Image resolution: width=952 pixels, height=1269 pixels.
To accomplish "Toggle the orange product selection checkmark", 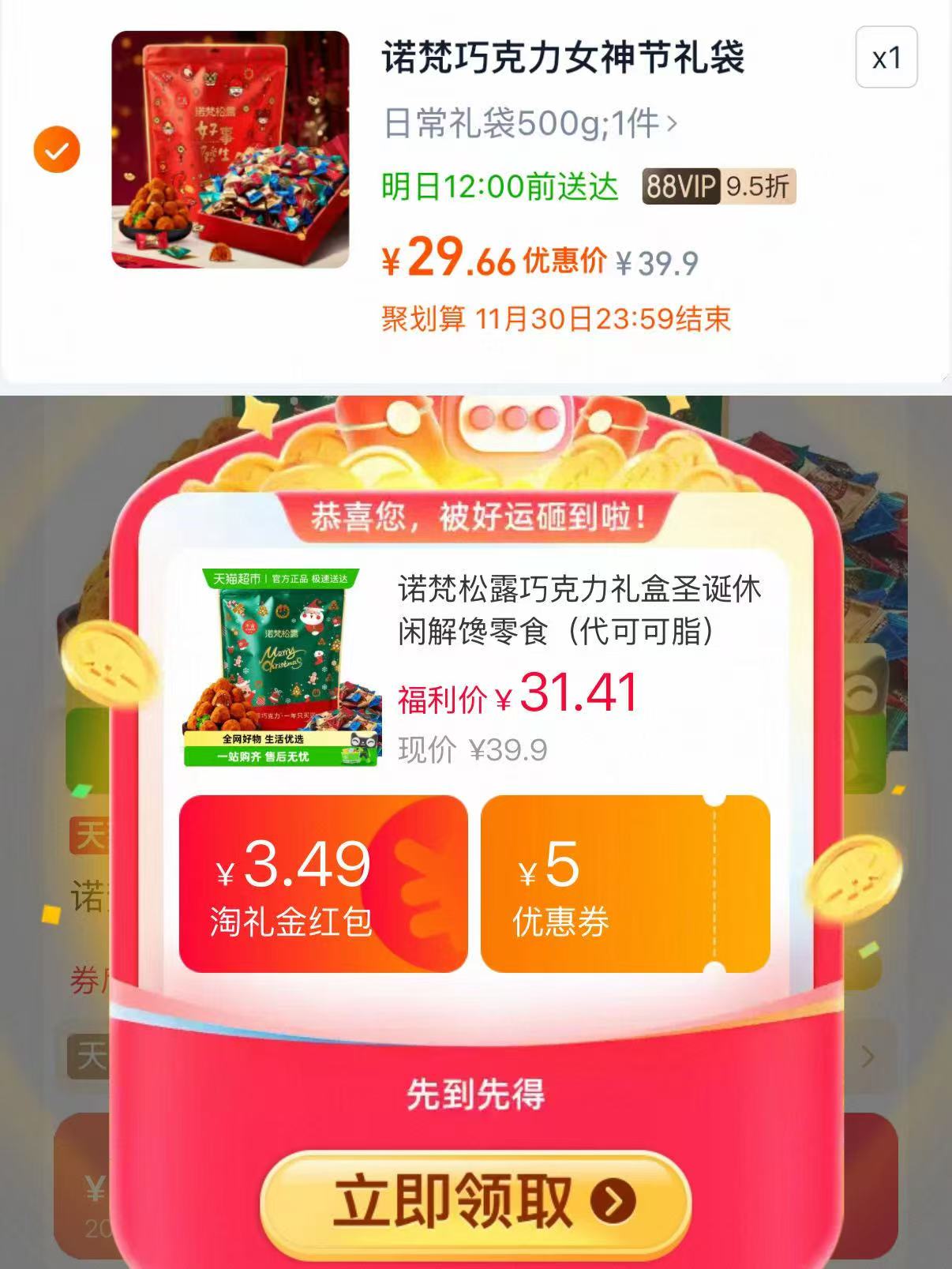I will tap(58, 148).
